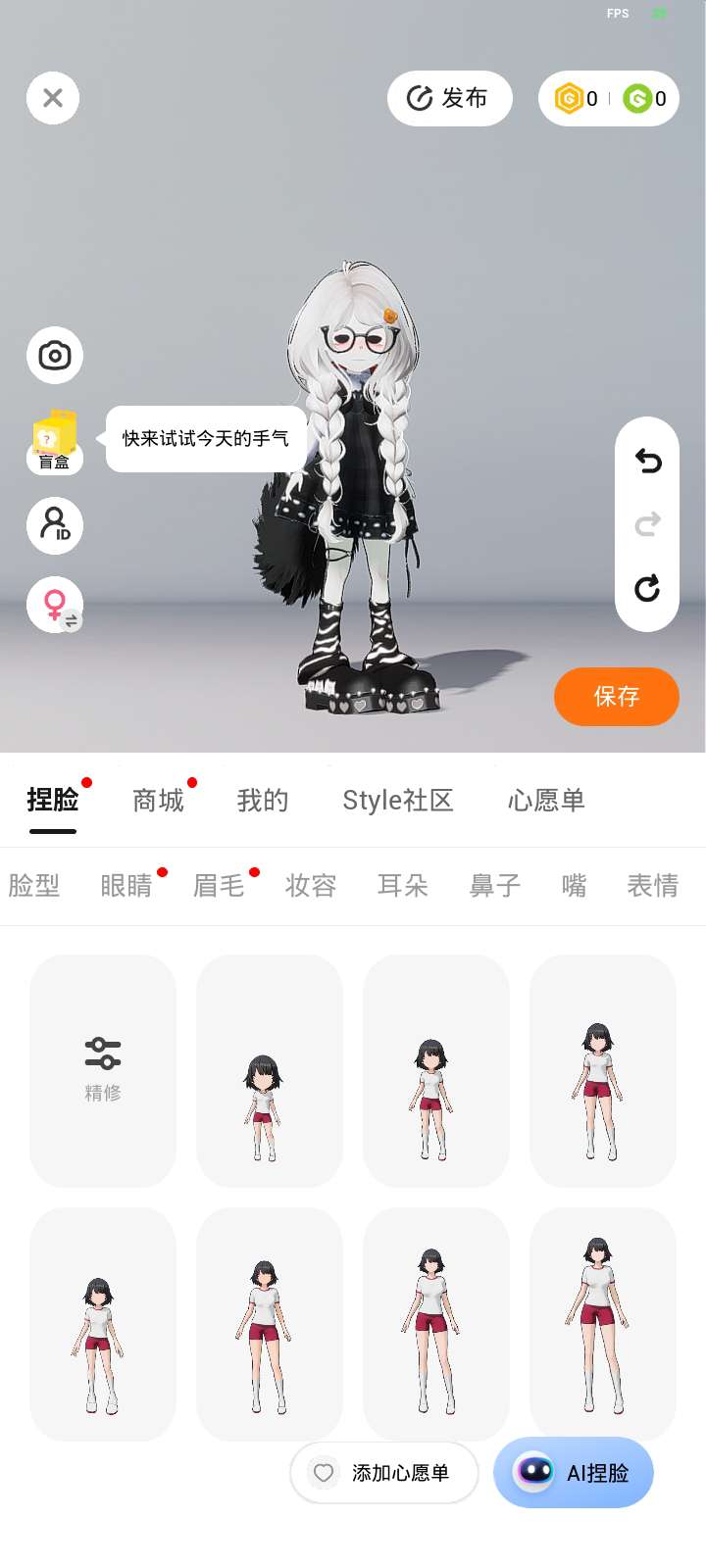Screen dimensions: 706x1568
Task: Select the 妆容 category
Action: coord(311,886)
